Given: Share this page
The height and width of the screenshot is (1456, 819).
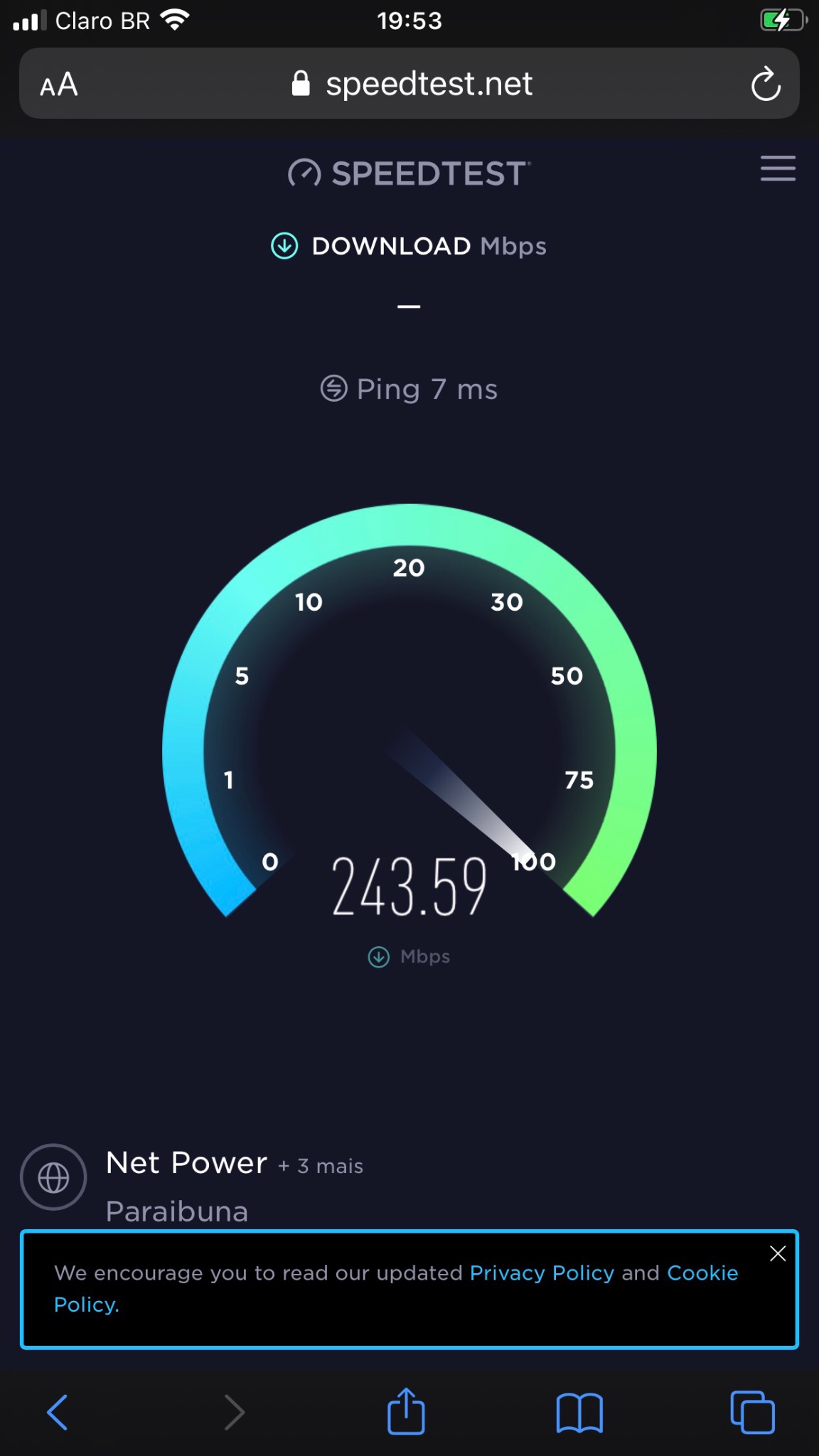Looking at the screenshot, I should (406, 1410).
